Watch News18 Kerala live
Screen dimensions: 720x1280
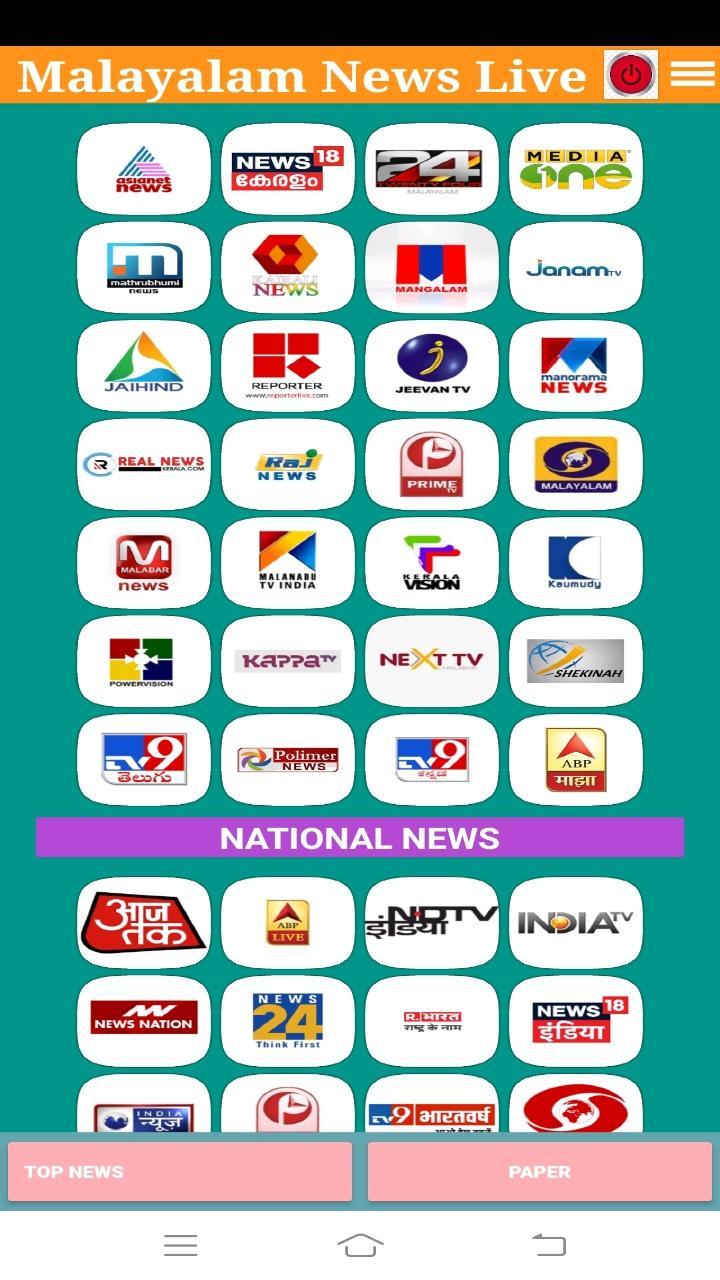[x=288, y=169]
